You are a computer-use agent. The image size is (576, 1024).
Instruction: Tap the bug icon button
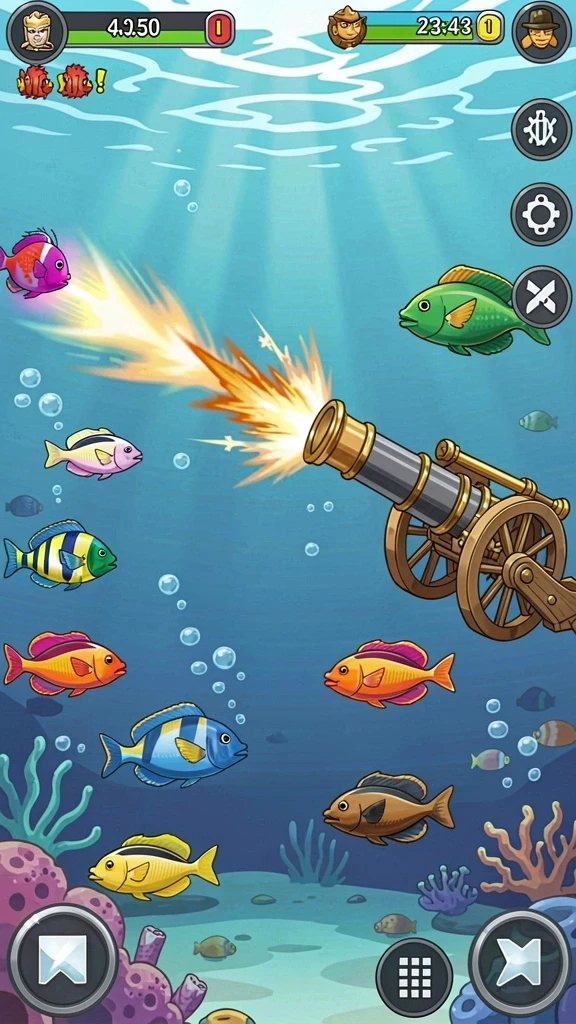(x=541, y=130)
